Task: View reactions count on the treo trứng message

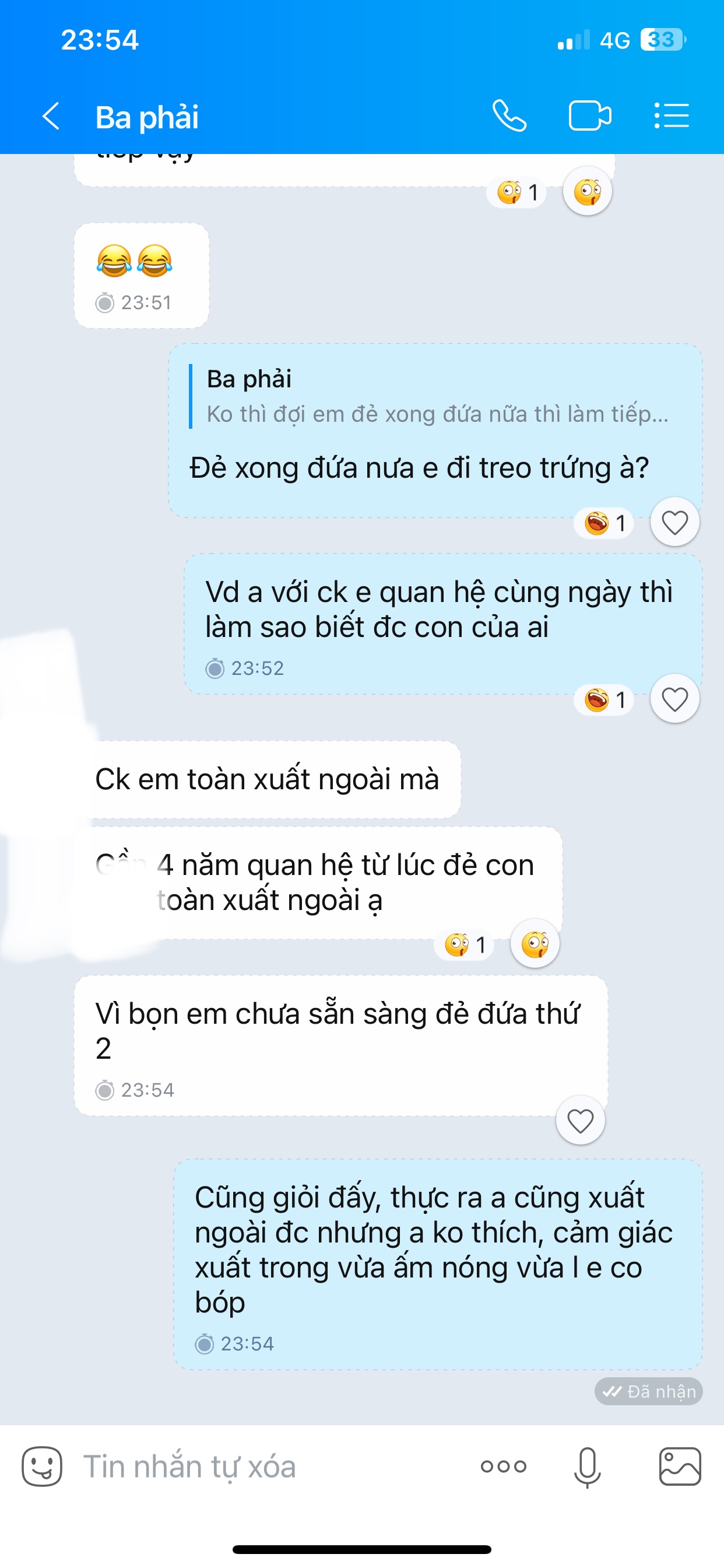Action: tap(604, 523)
